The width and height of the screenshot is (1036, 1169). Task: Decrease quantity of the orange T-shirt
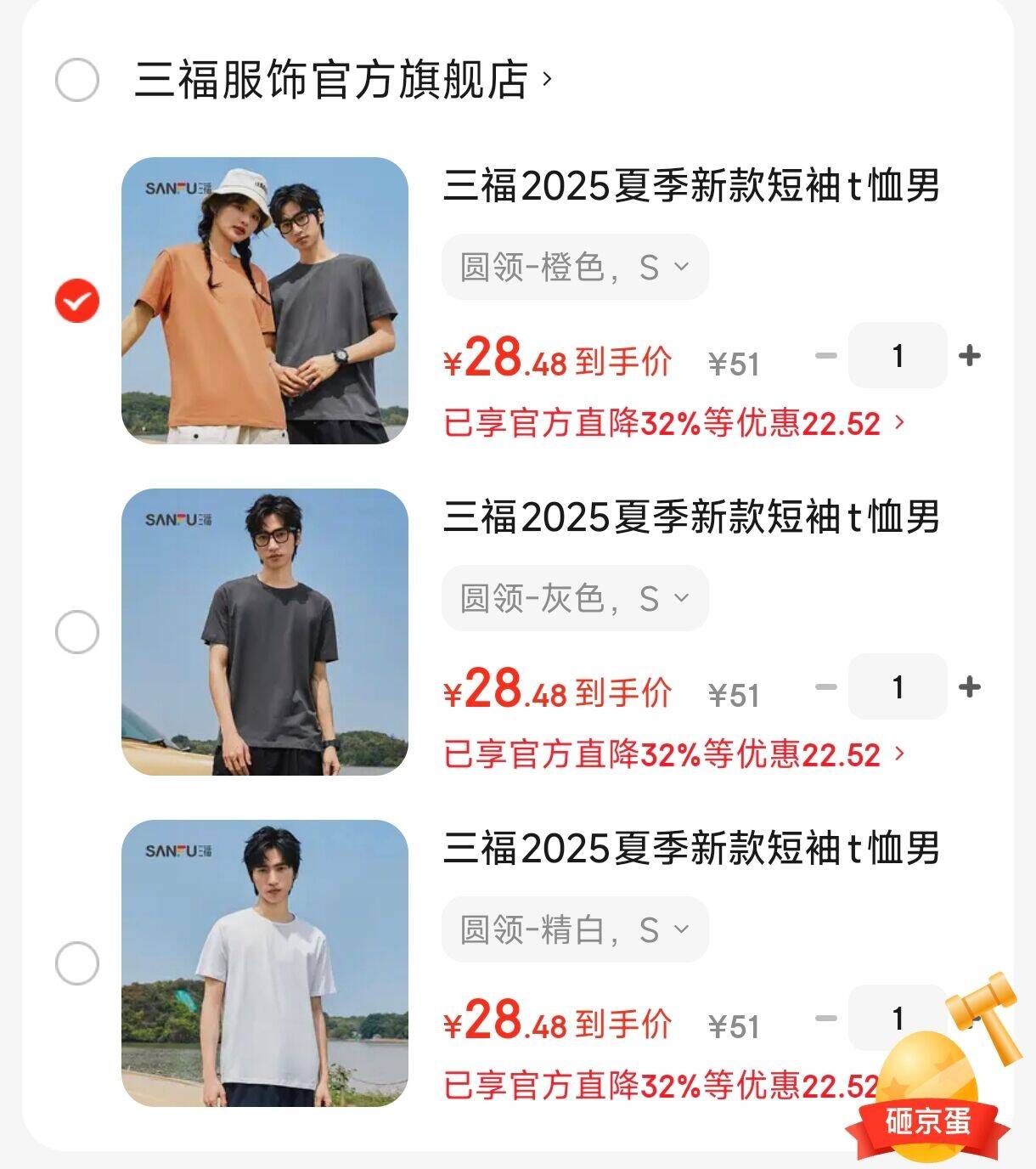click(x=825, y=356)
